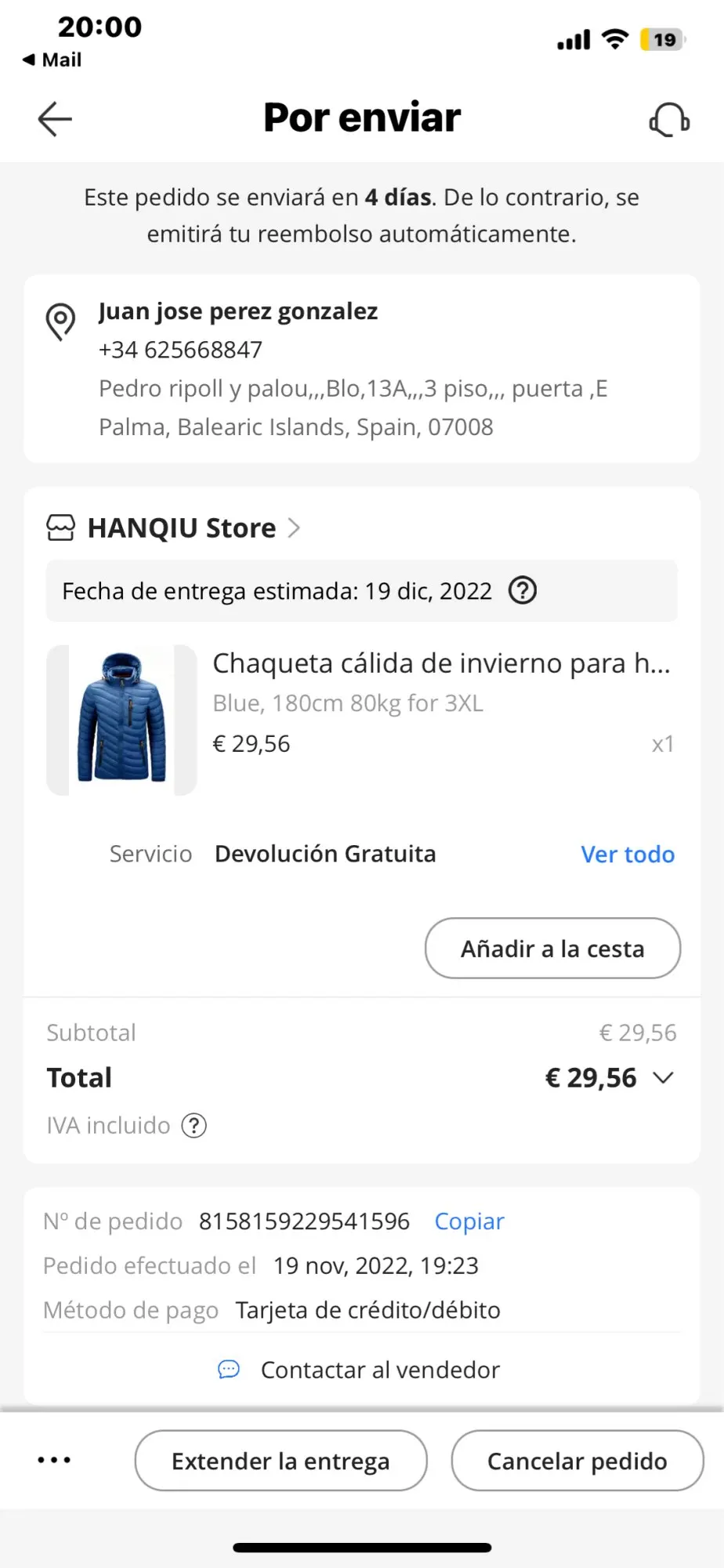Open customer support headset icon
The width and height of the screenshot is (724, 1568).
click(x=669, y=120)
